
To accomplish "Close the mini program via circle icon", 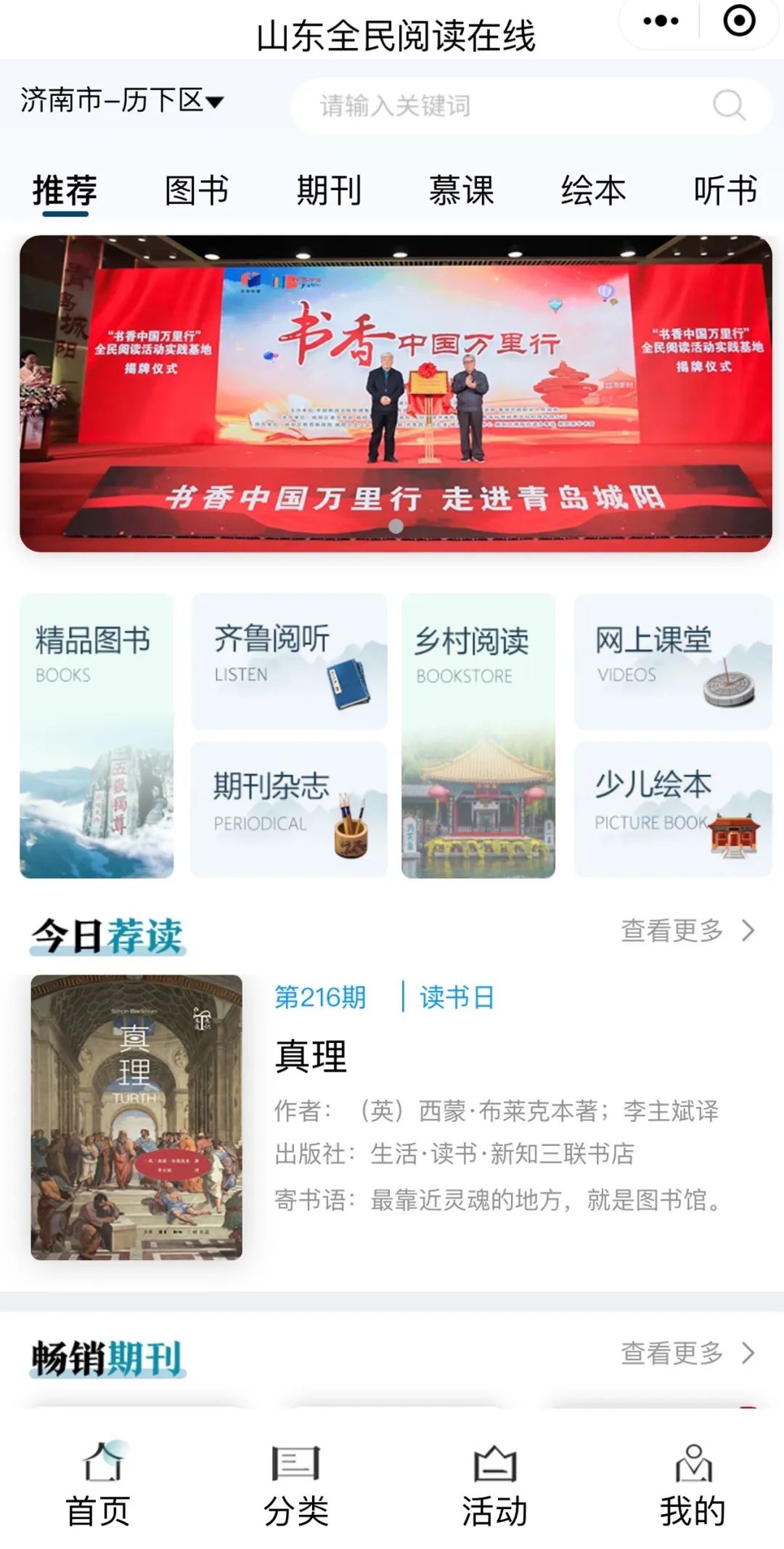I will coord(739,20).
